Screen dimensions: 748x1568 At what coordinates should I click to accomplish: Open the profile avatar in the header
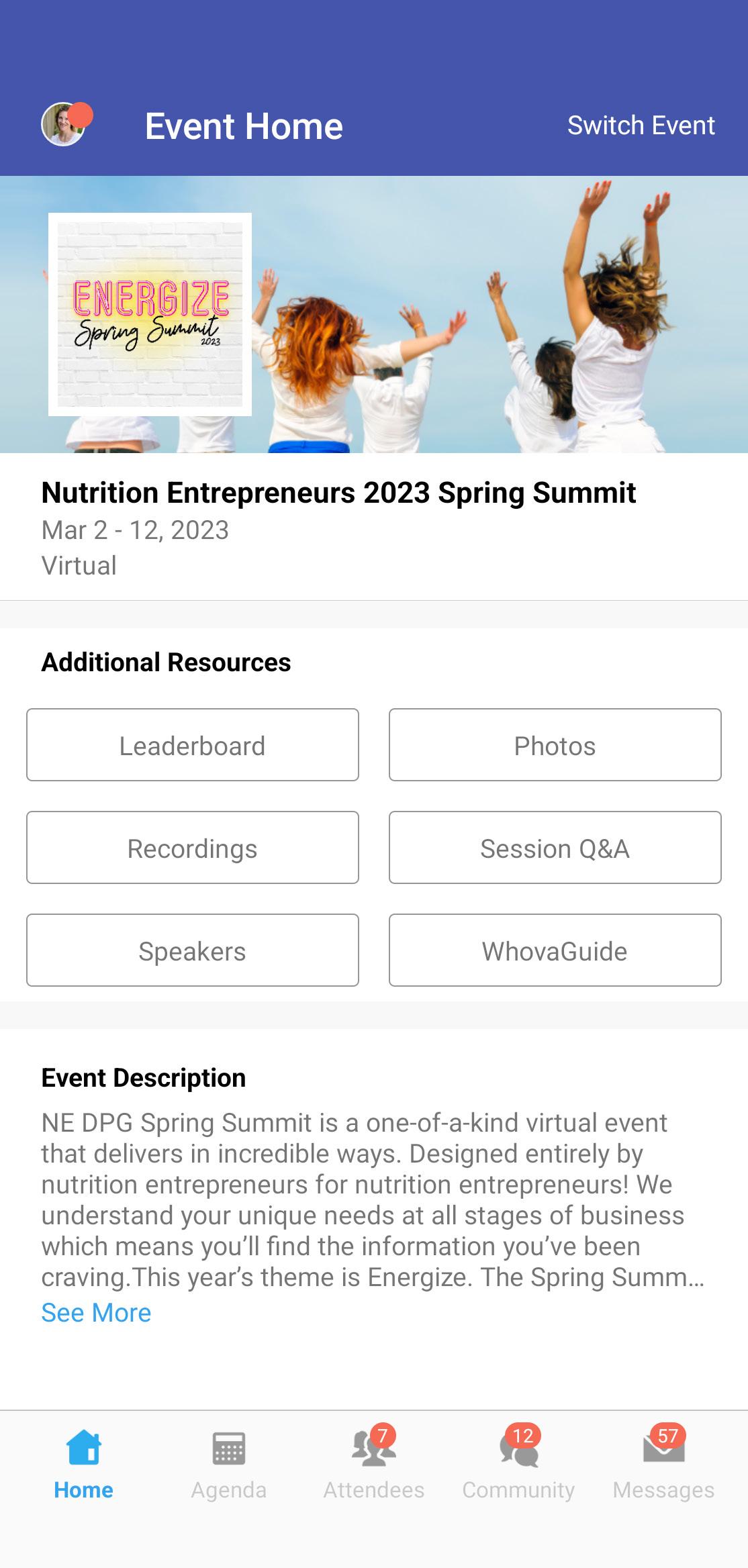[x=64, y=125]
